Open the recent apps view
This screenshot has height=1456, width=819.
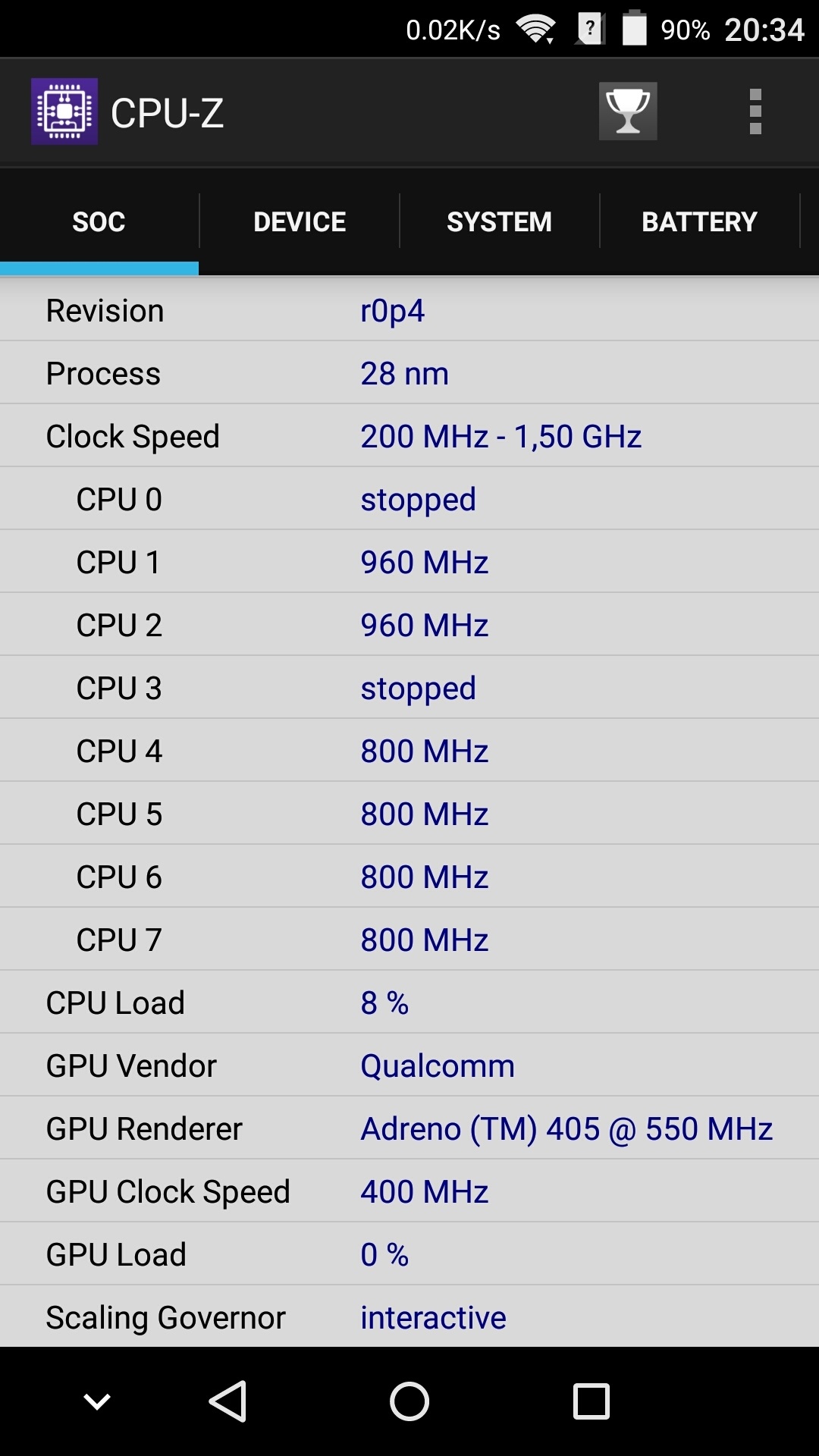(x=591, y=1401)
